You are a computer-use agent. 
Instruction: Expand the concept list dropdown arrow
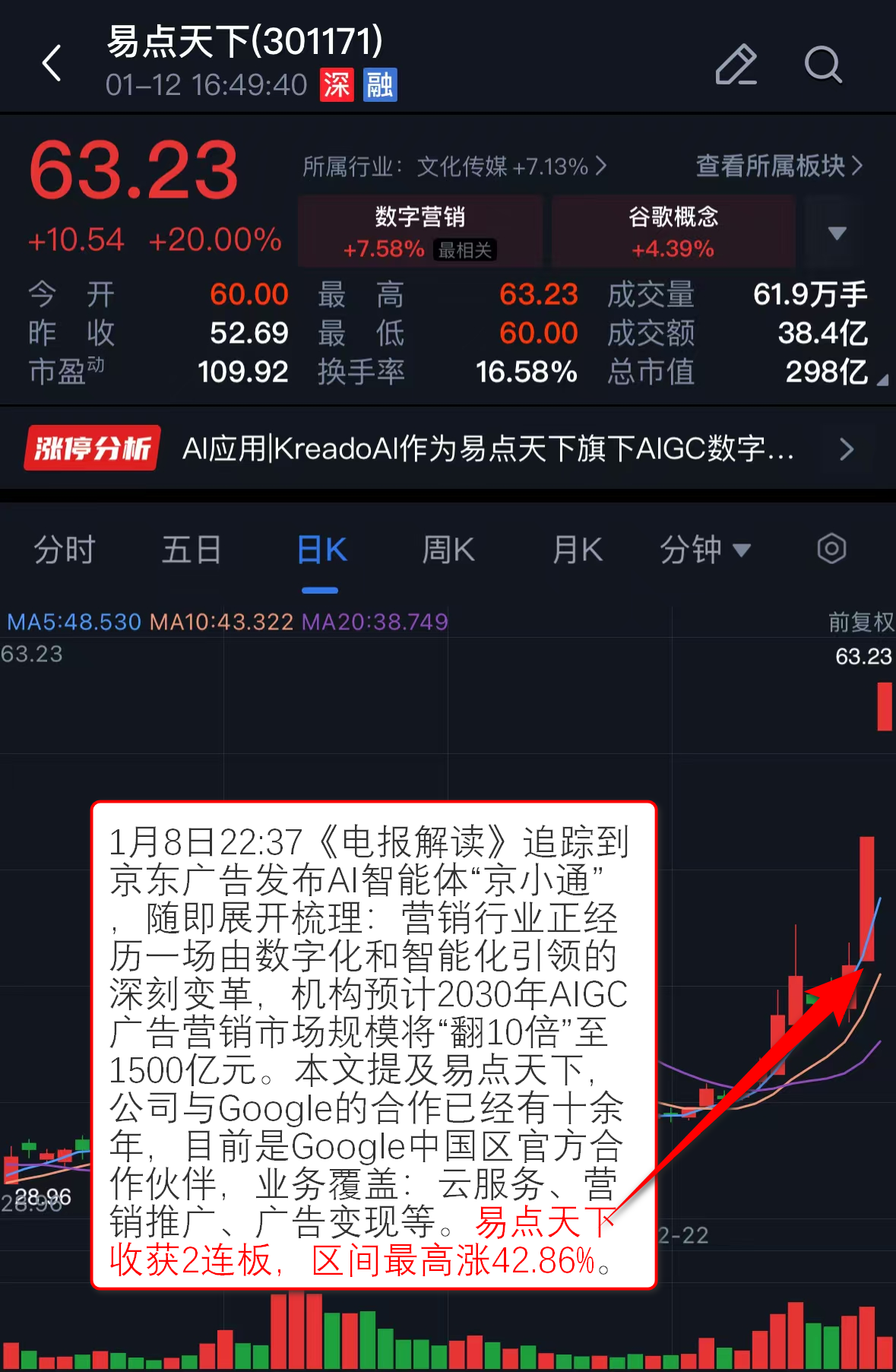point(837,233)
